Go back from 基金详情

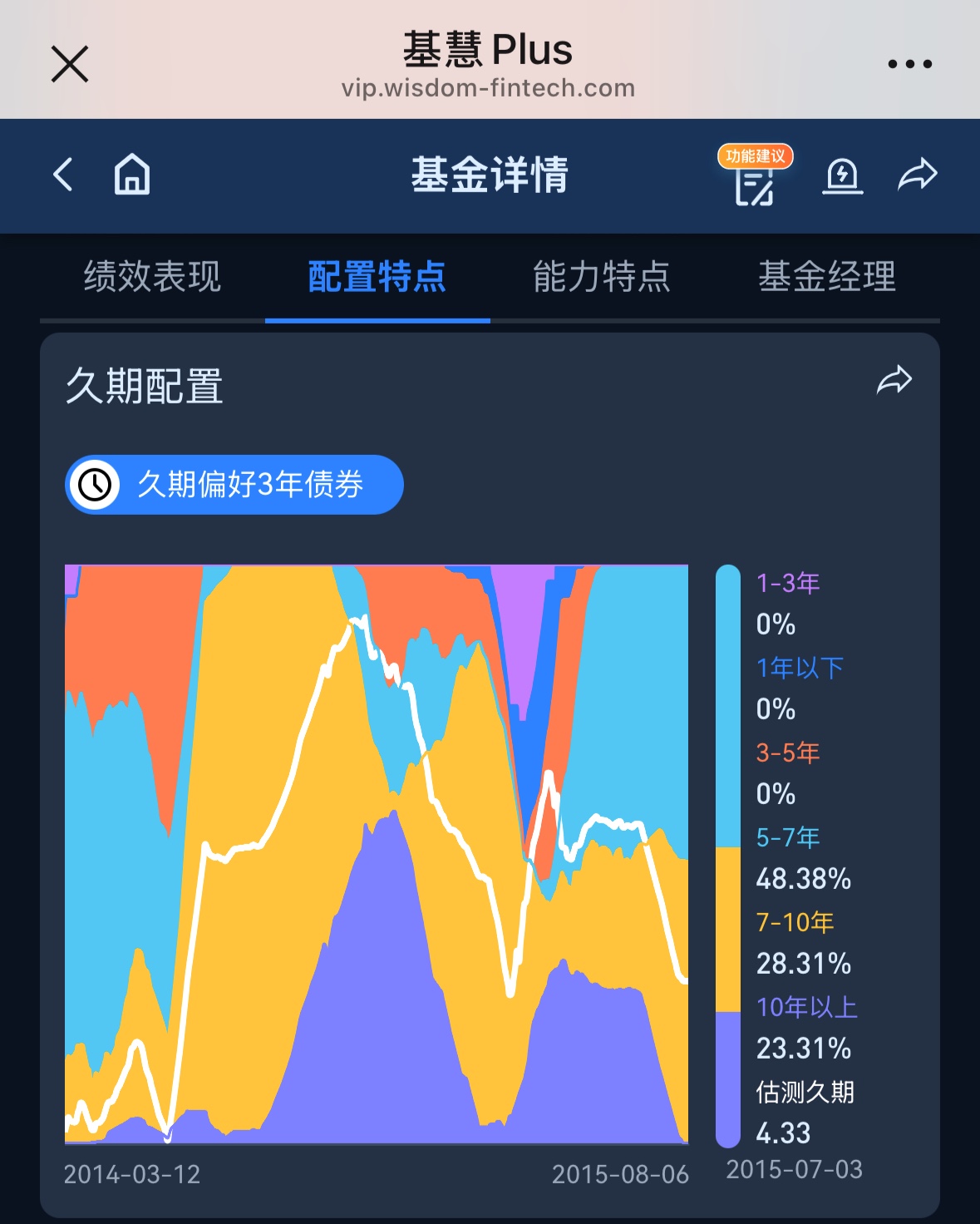click(x=63, y=175)
